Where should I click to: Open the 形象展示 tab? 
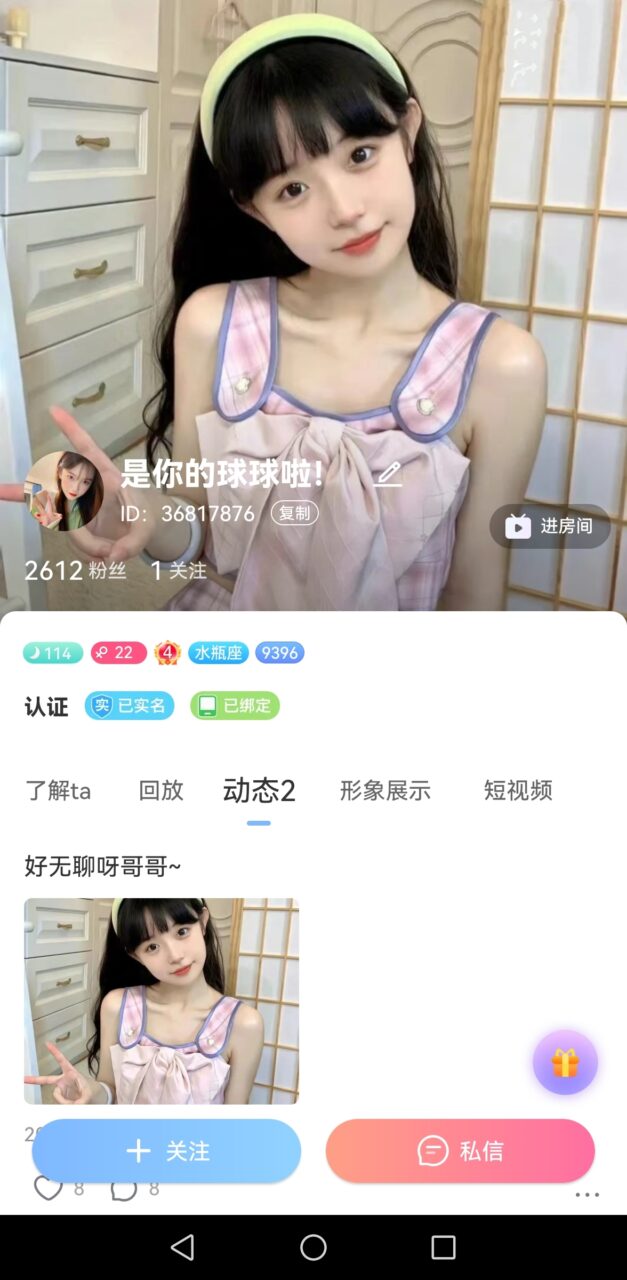point(385,790)
